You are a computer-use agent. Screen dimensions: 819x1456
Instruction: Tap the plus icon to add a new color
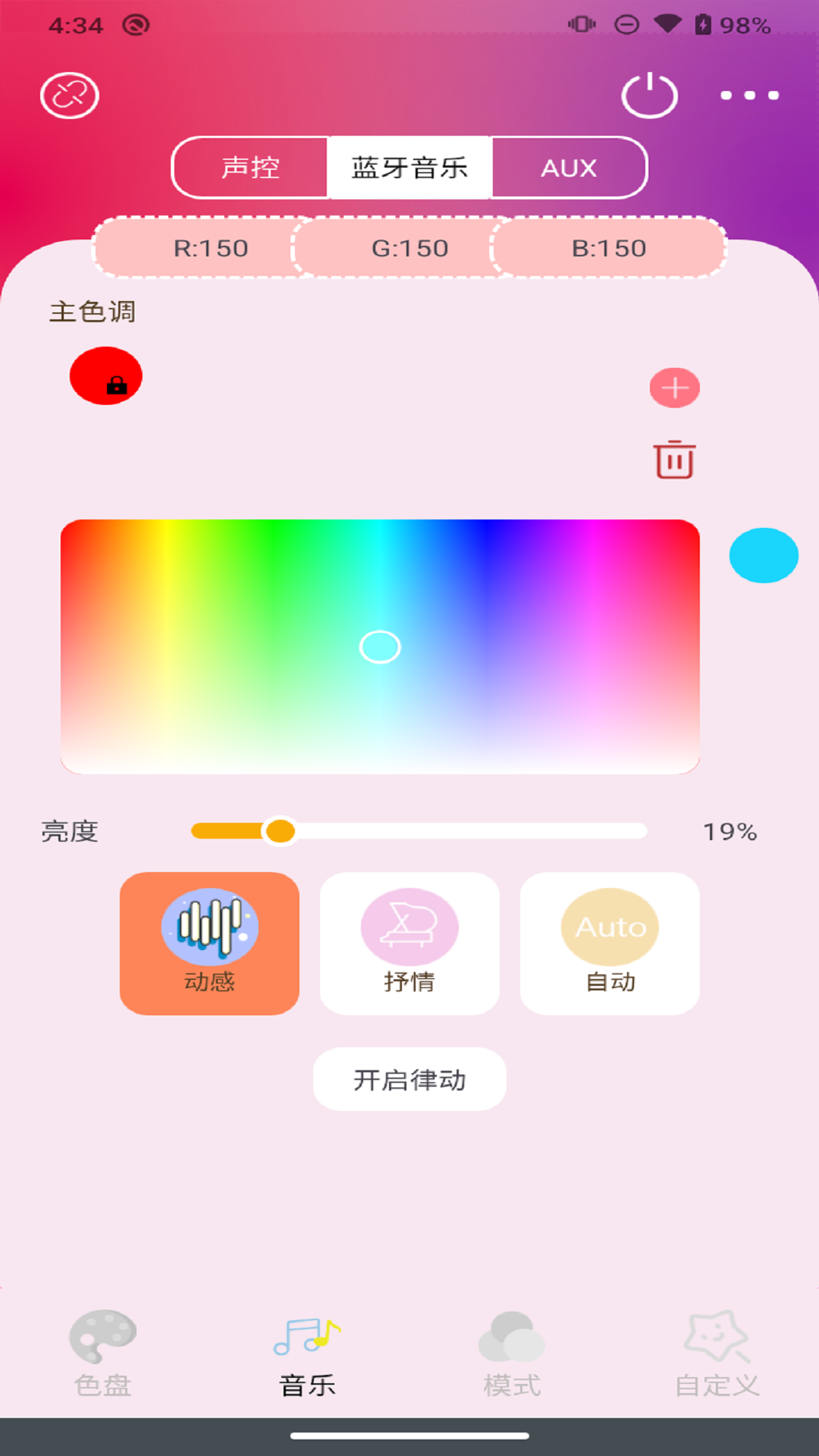pyautogui.click(x=674, y=388)
